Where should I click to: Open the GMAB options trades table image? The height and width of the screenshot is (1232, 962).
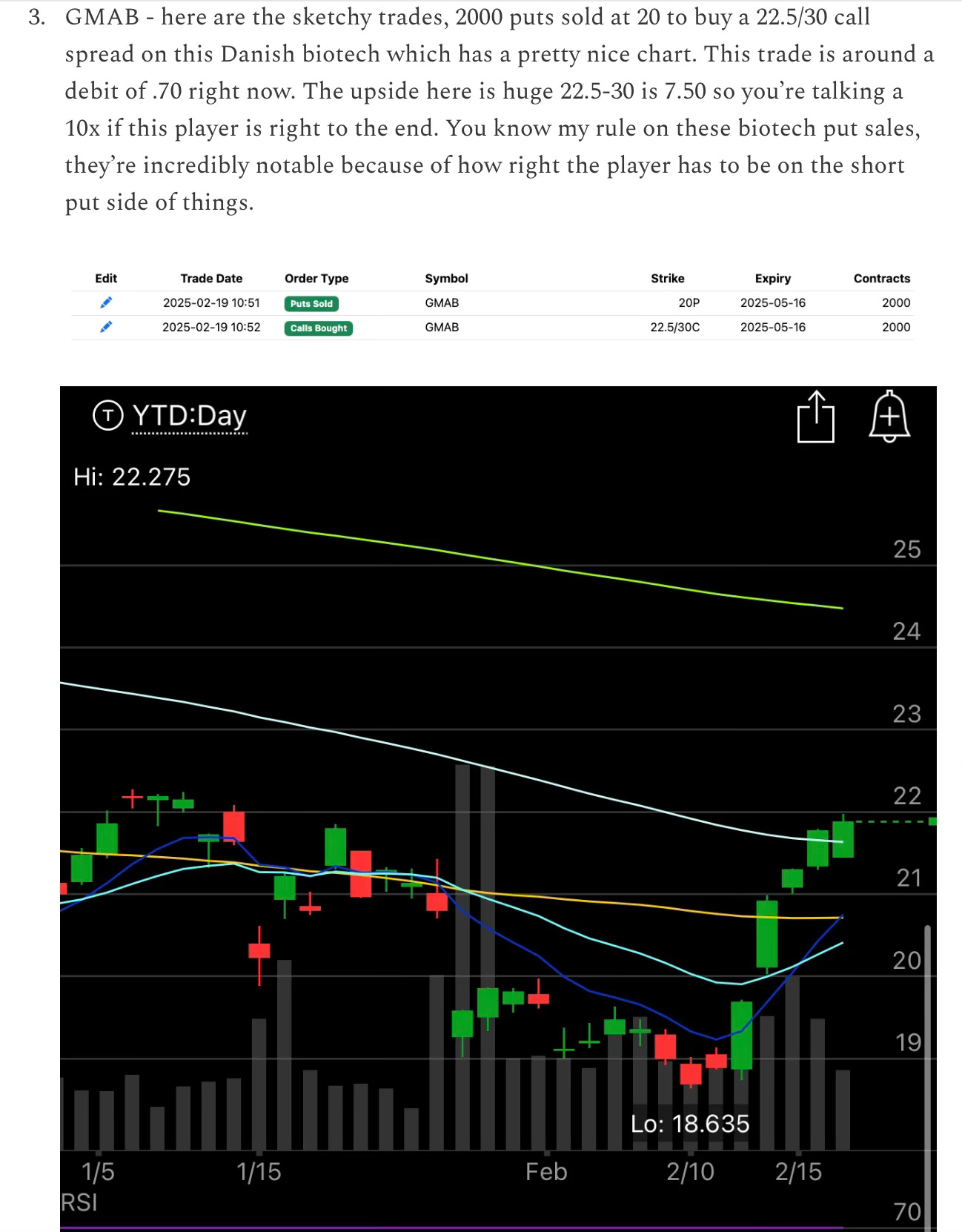(x=492, y=304)
